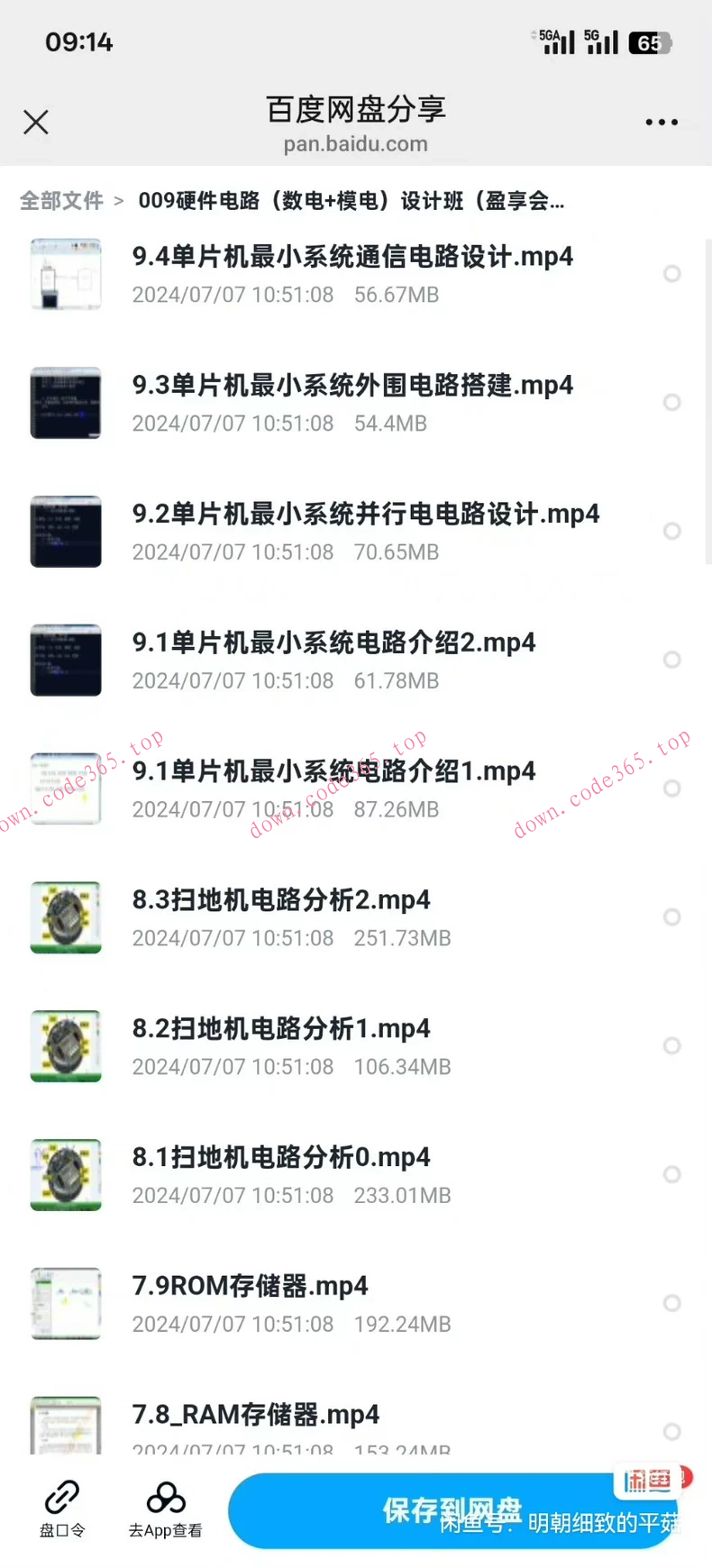Select the checkbox for 9.1单片机最小系统电路介绍1.mp4
The height and width of the screenshot is (1568, 712).
pyautogui.click(x=672, y=788)
